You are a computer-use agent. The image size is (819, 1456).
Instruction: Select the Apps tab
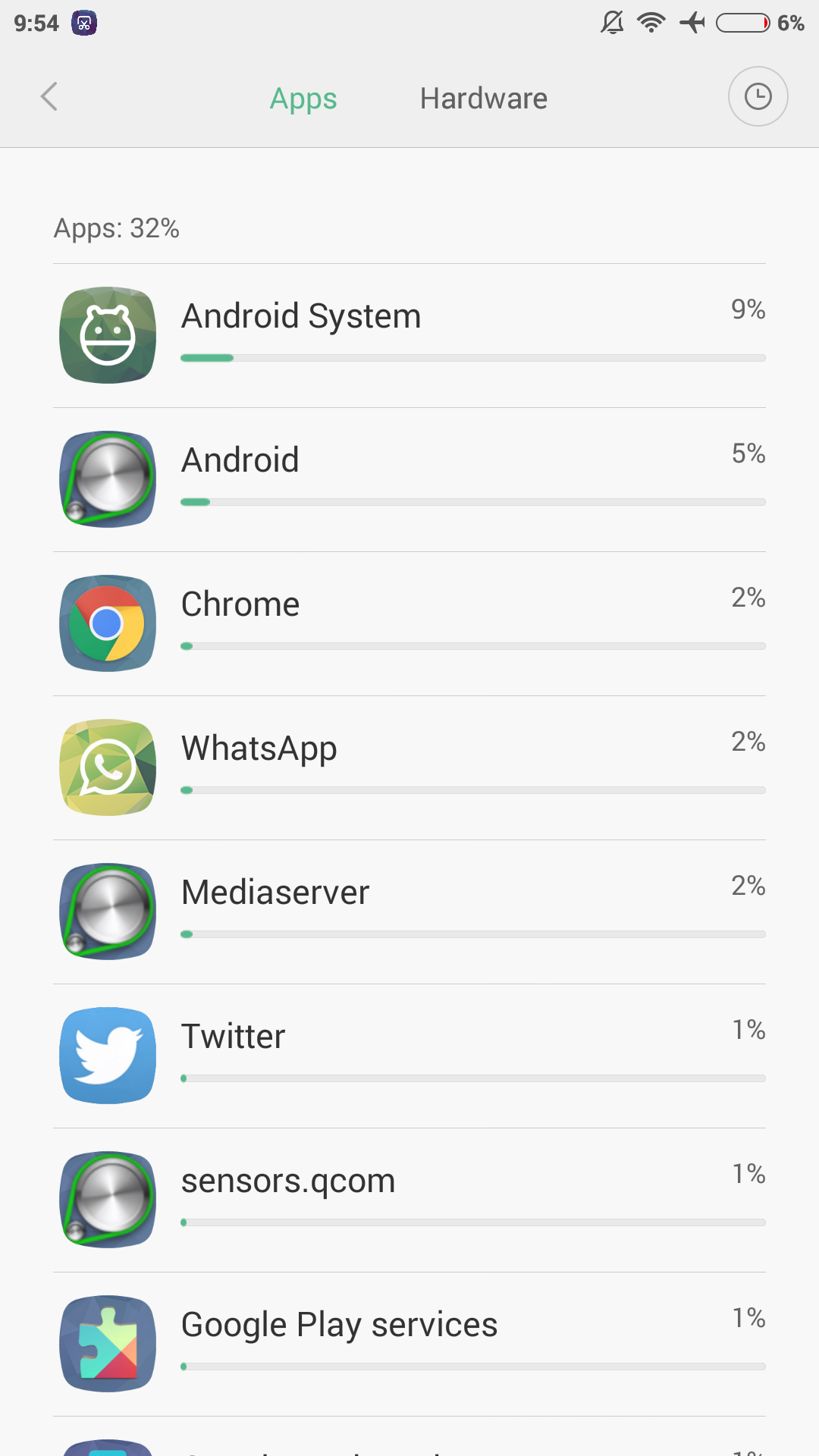[x=303, y=99]
